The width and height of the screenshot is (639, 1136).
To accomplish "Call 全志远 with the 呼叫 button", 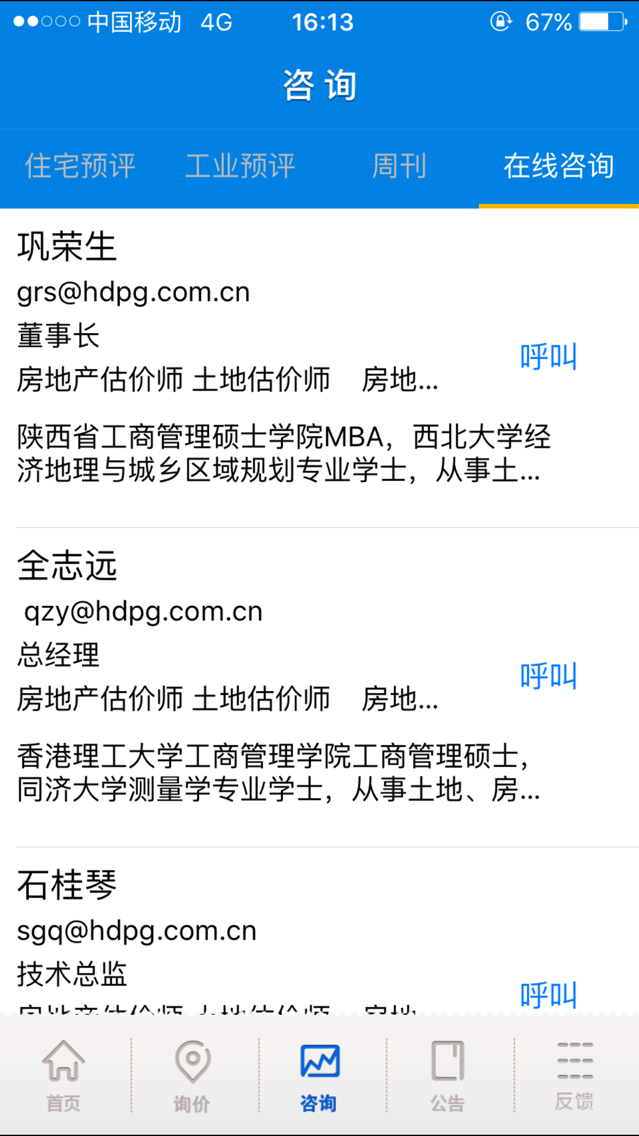I will 548,675.
